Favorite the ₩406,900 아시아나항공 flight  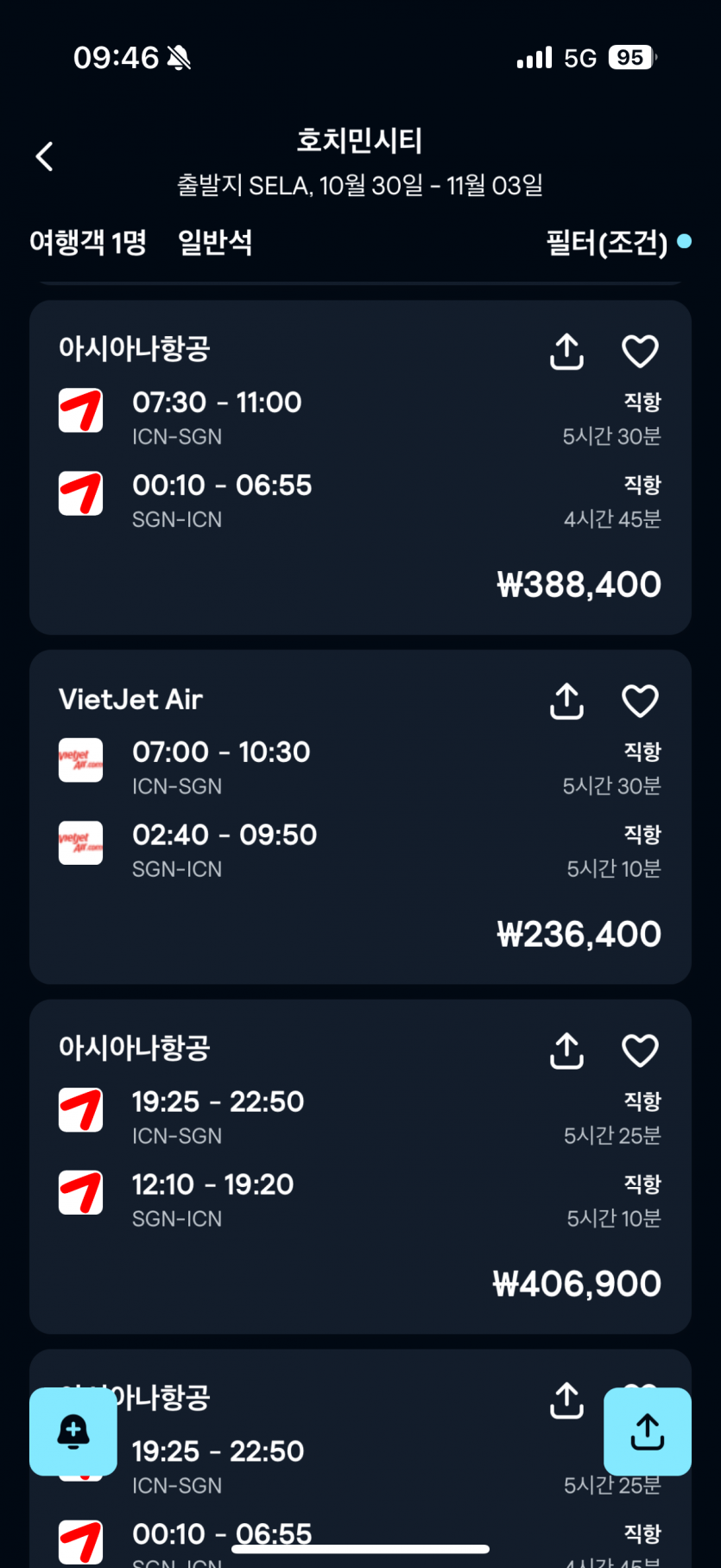[x=640, y=1051]
